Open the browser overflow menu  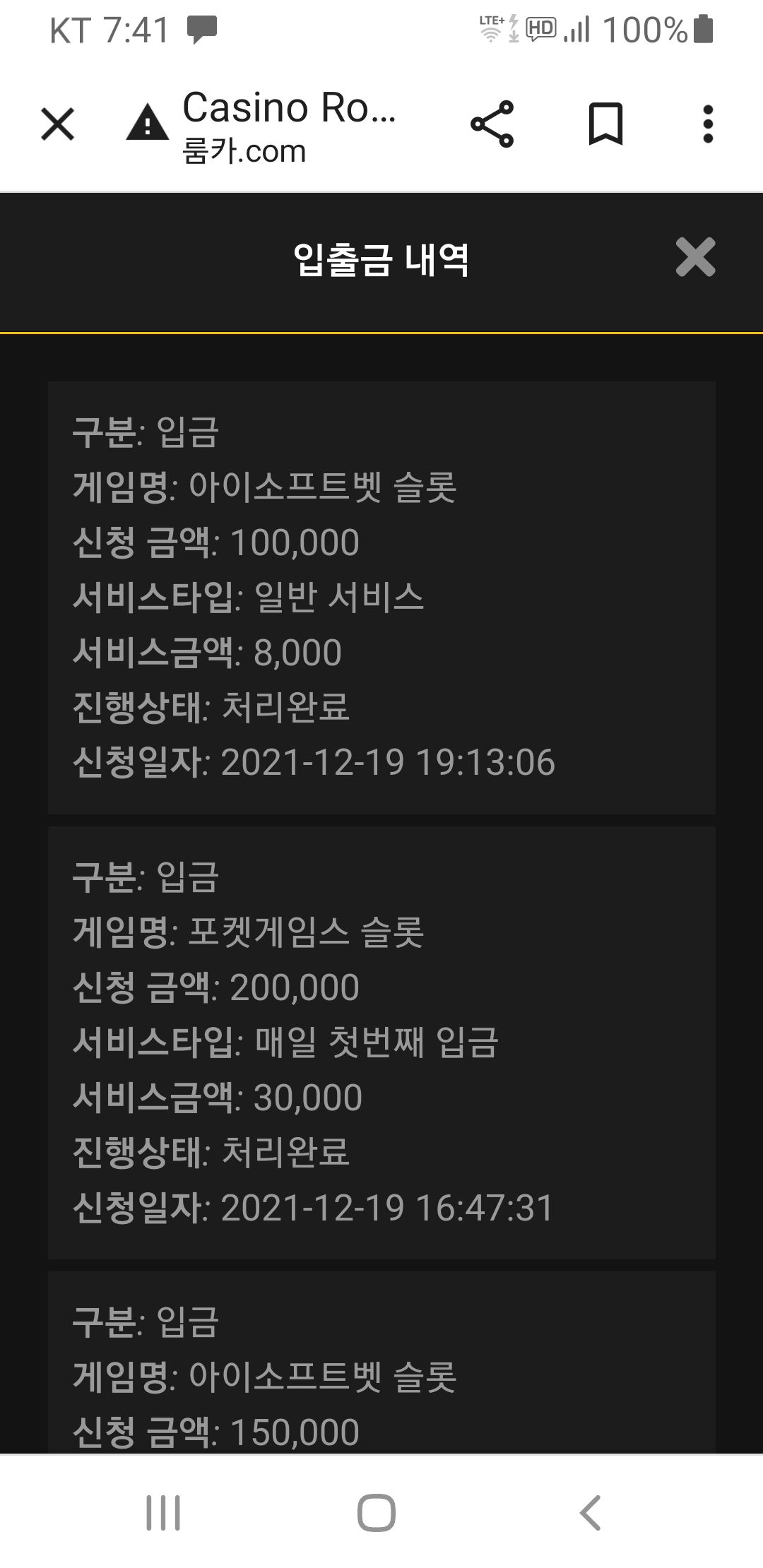(708, 124)
